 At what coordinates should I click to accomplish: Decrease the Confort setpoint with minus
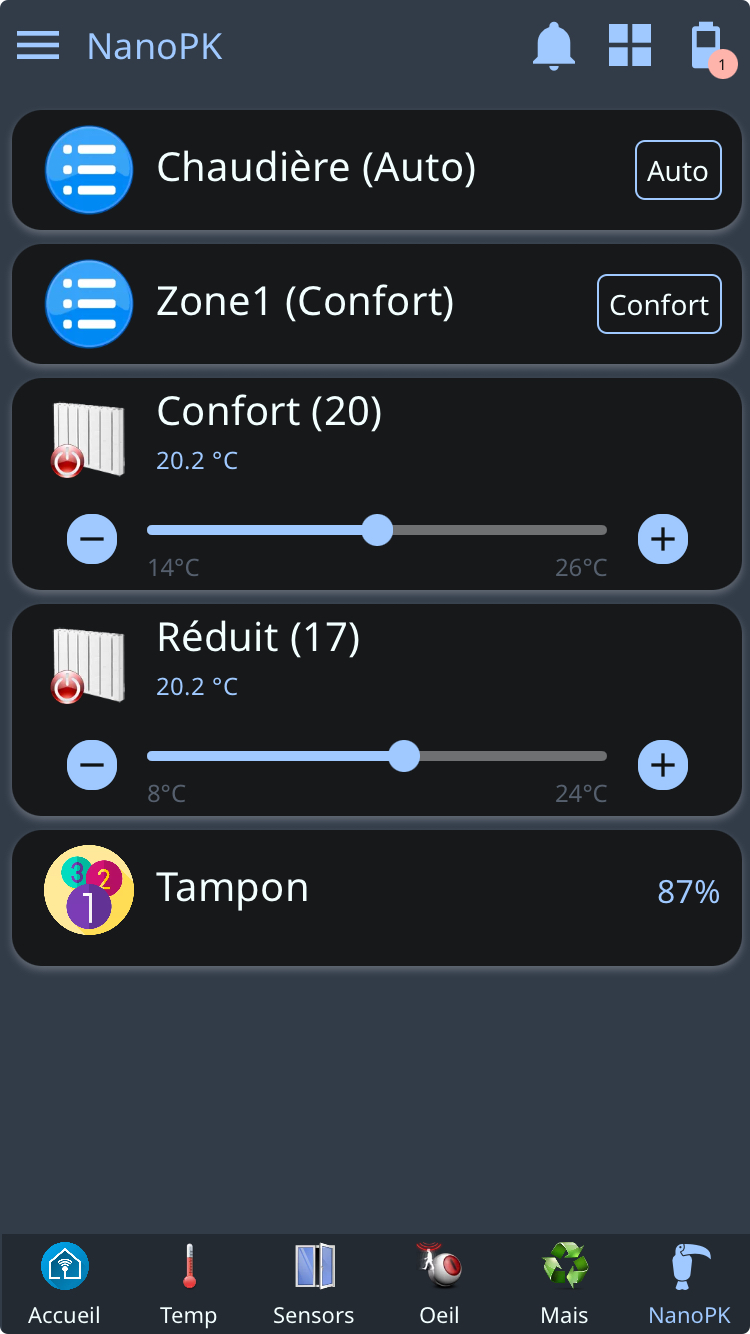(x=92, y=539)
